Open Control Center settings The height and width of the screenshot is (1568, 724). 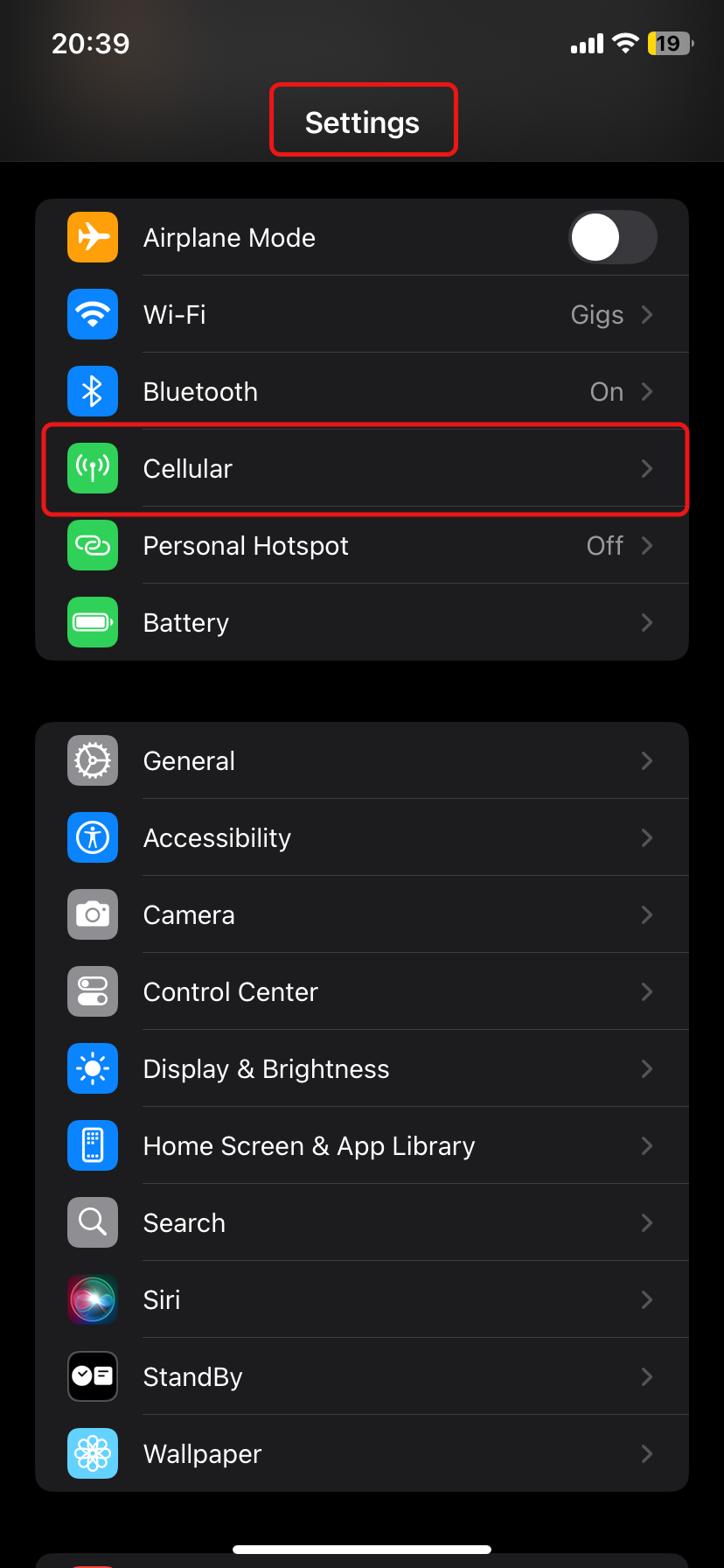362,991
